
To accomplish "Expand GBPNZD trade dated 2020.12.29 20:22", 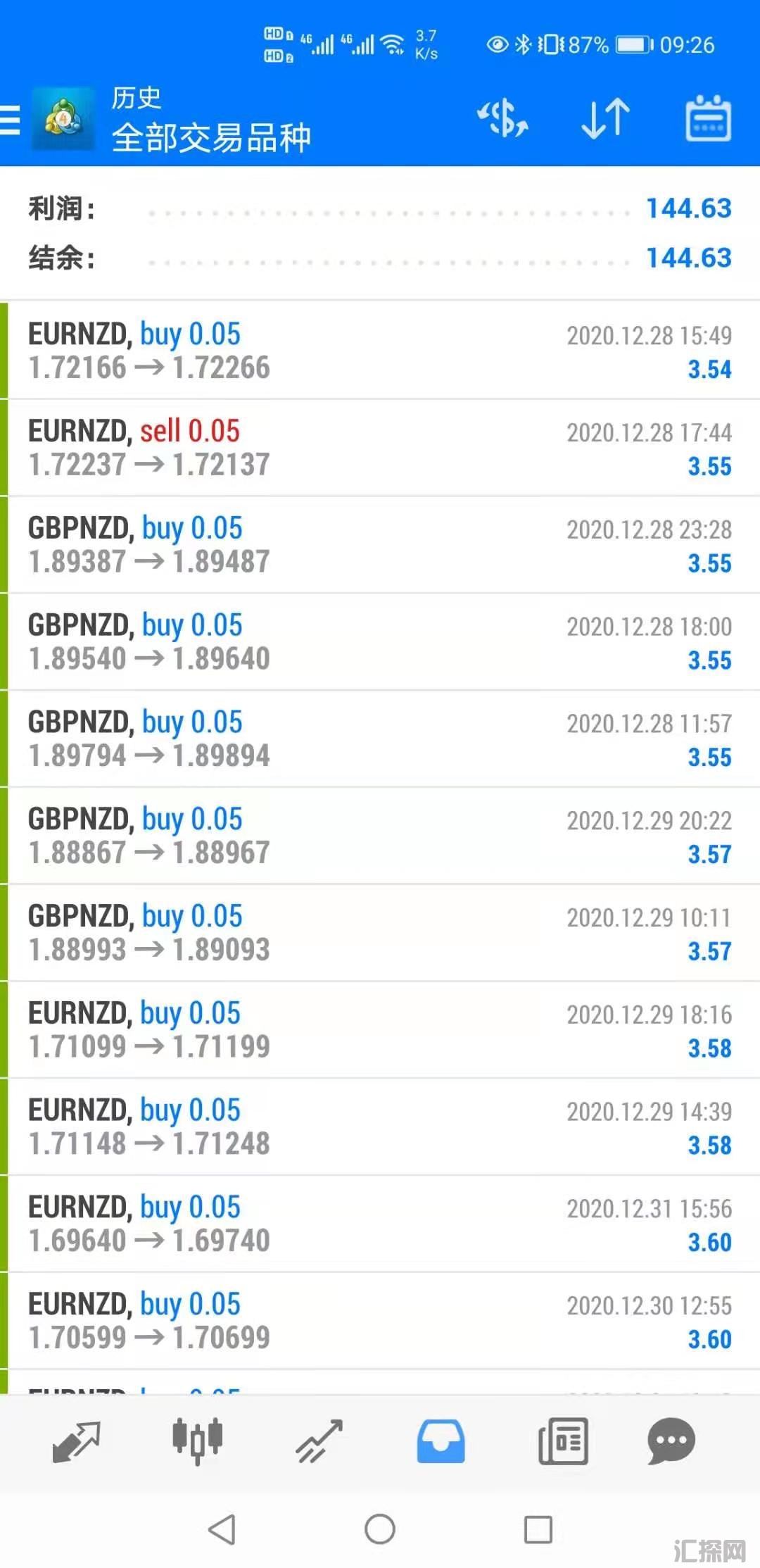I will click(x=380, y=836).
